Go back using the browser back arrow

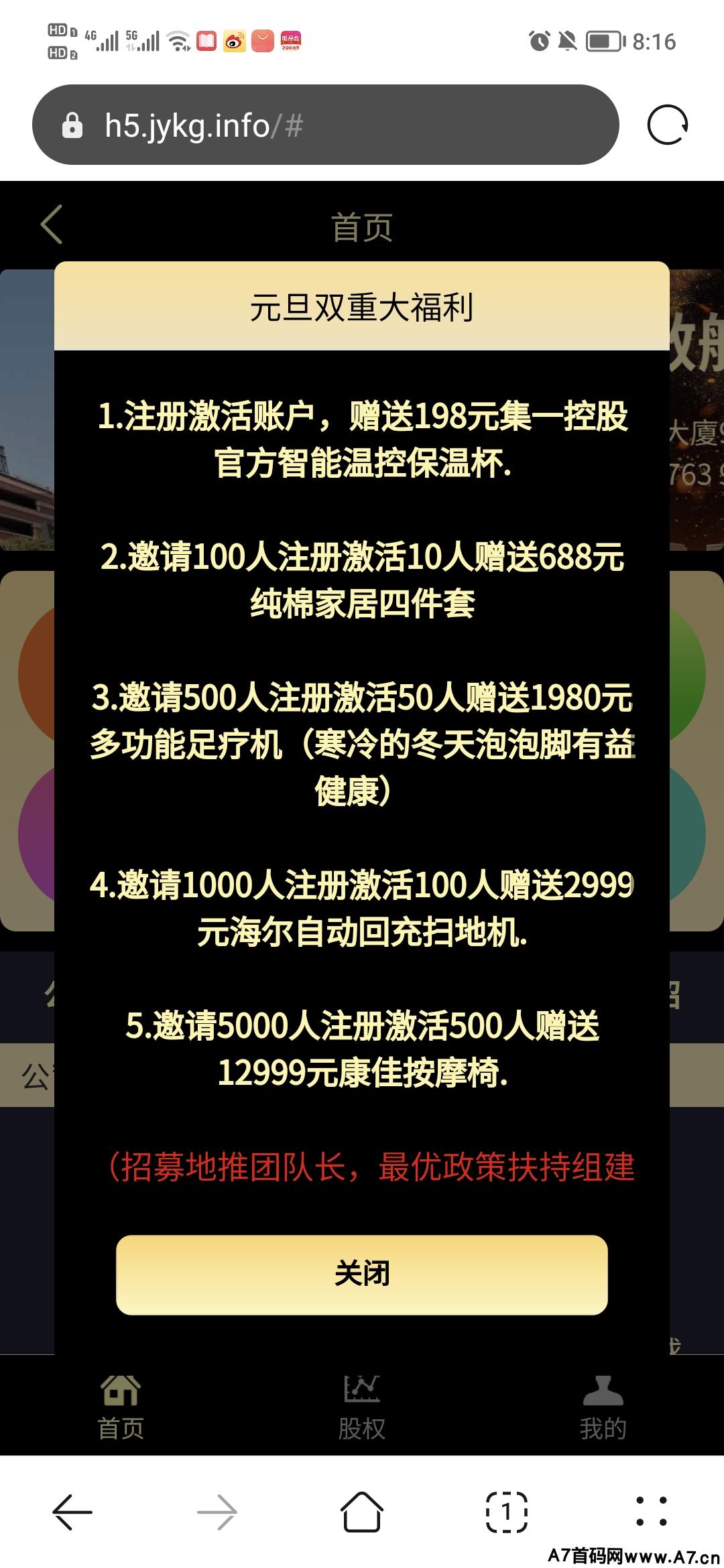coord(72,1512)
